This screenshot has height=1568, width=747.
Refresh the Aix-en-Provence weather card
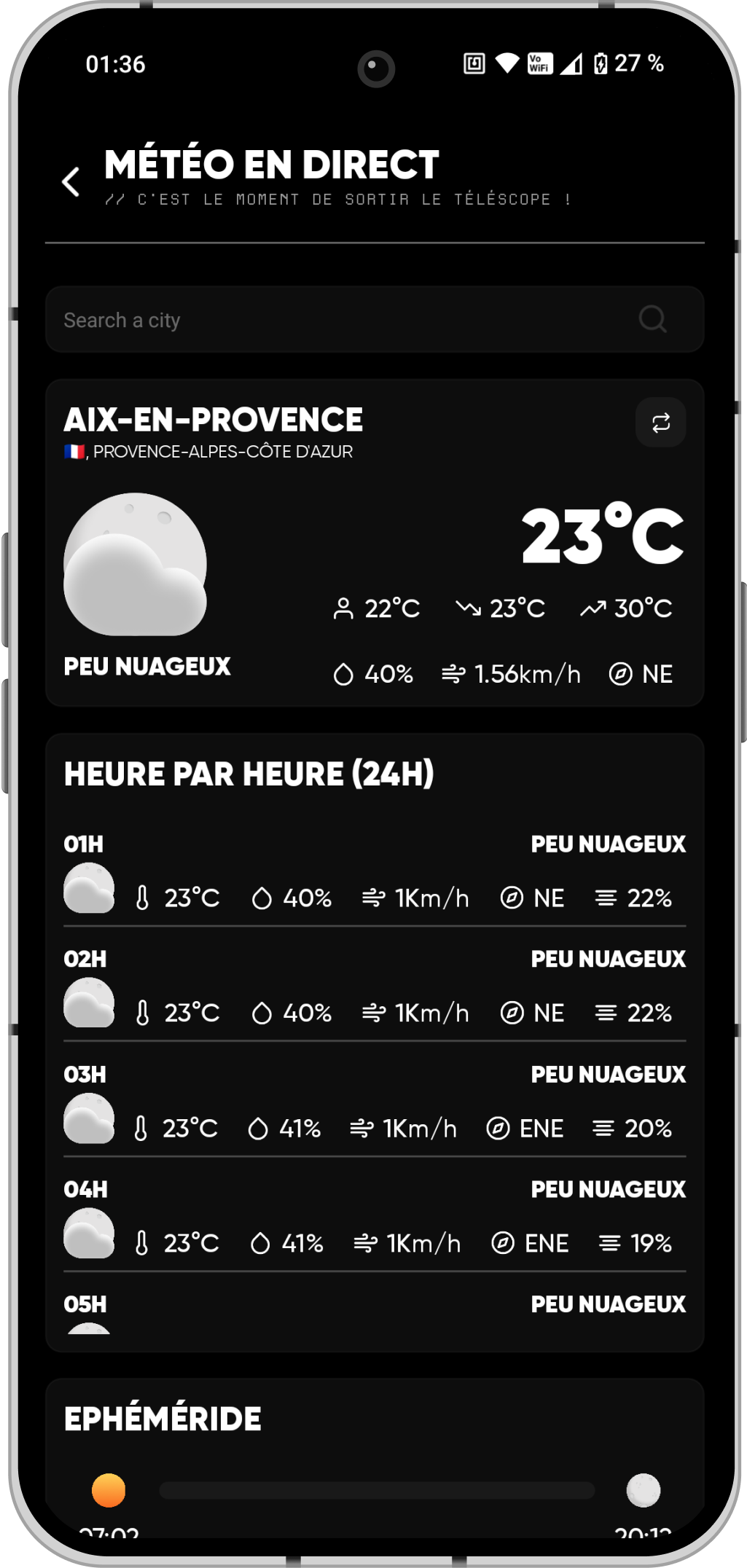pyautogui.click(x=660, y=423)
